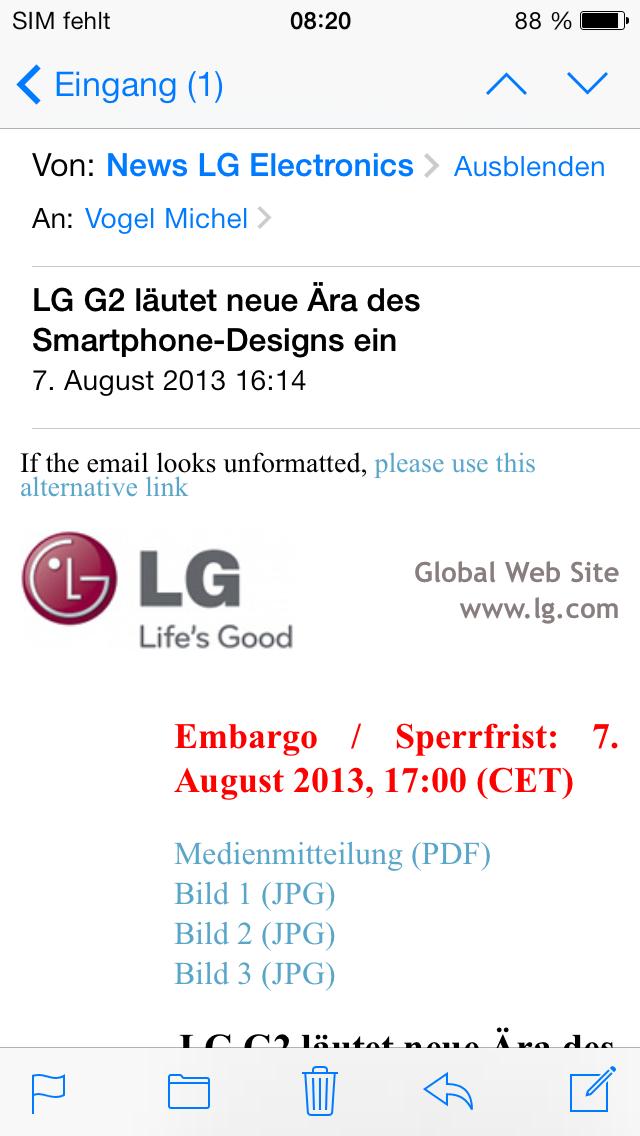Go back to Eingang inbox
The image size is (640, 1136).
(120, 85)
